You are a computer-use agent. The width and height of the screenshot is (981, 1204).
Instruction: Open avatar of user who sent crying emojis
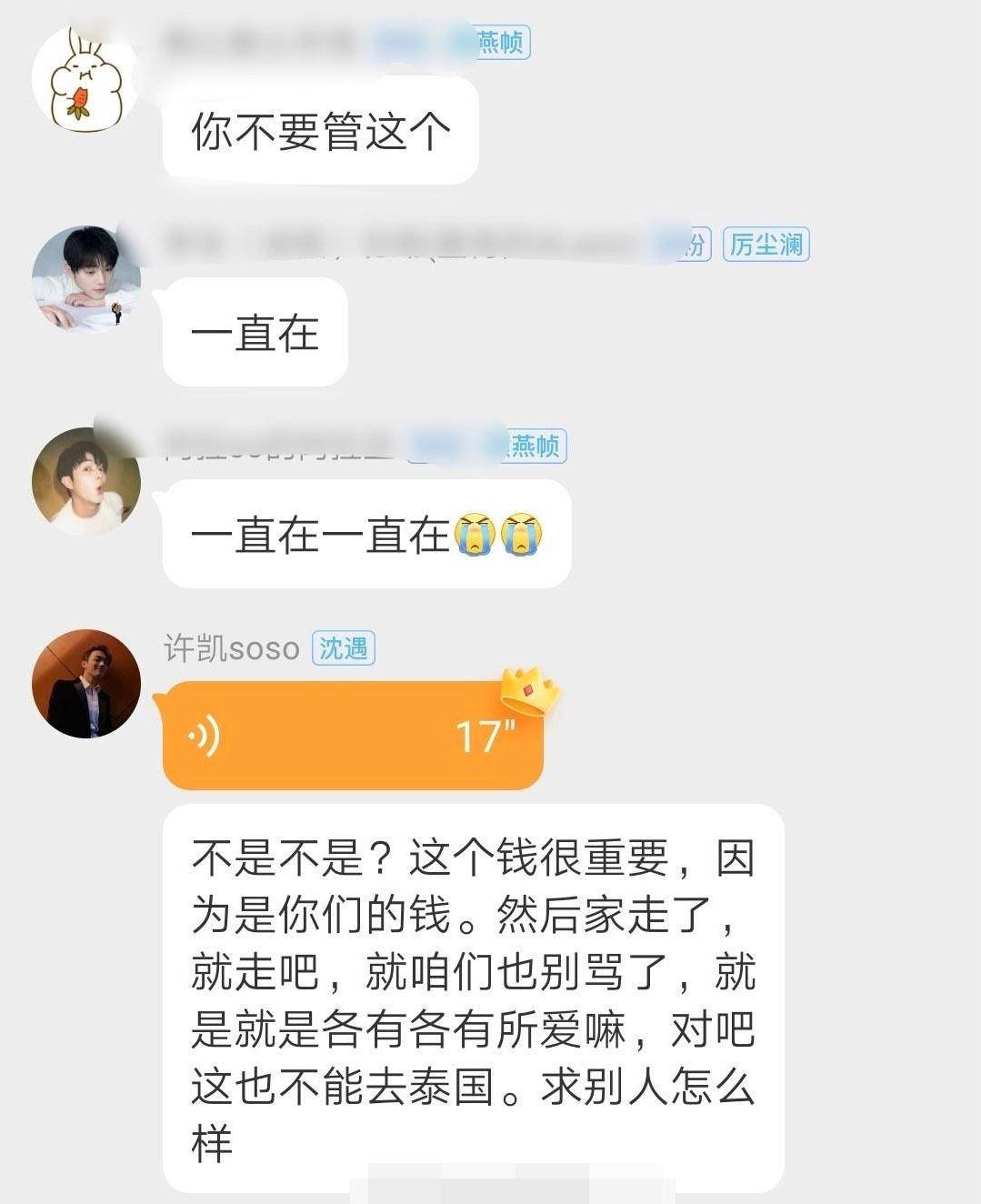(x=86, y=482)
